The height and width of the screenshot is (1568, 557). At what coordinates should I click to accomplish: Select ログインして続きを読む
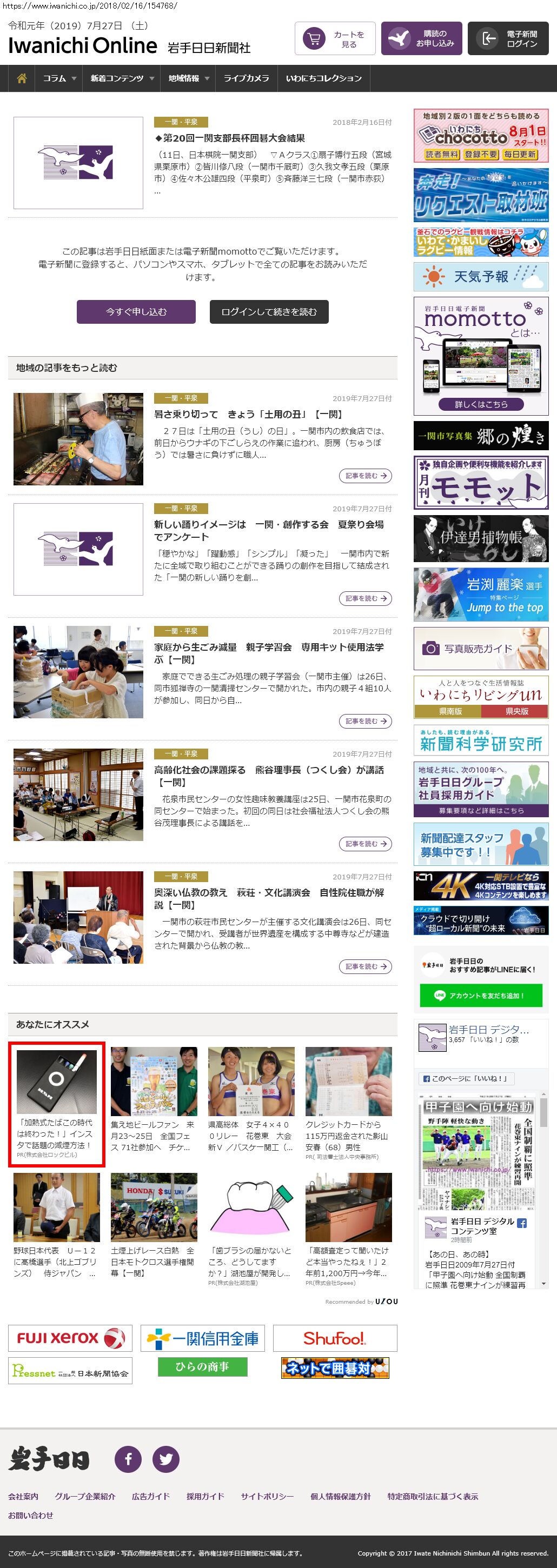269,312
